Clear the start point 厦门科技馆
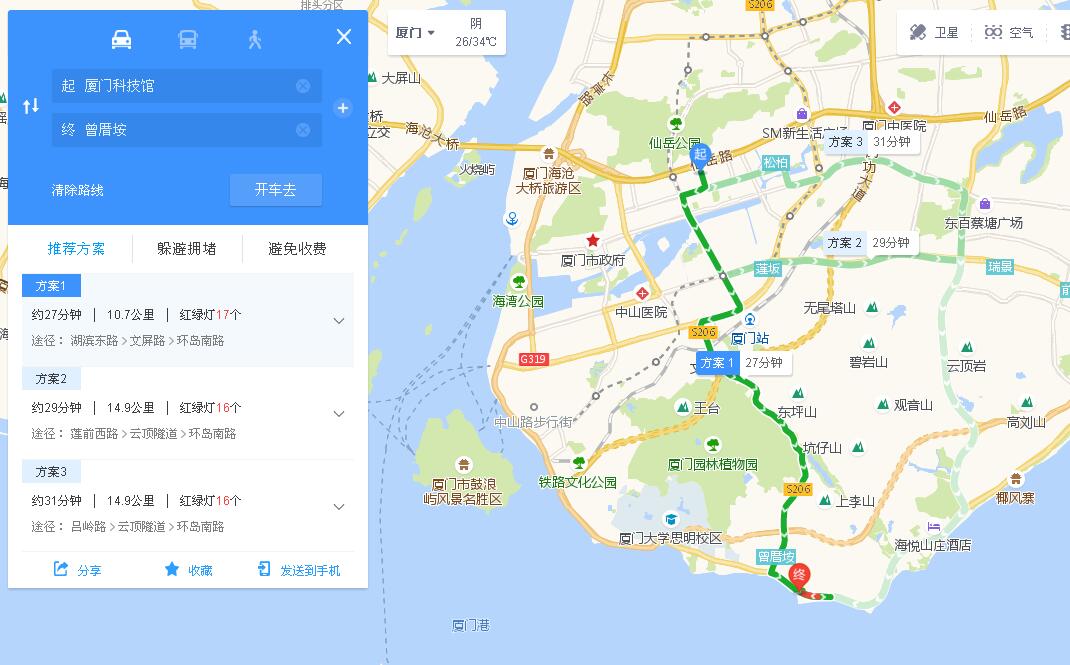 point(303,86)
